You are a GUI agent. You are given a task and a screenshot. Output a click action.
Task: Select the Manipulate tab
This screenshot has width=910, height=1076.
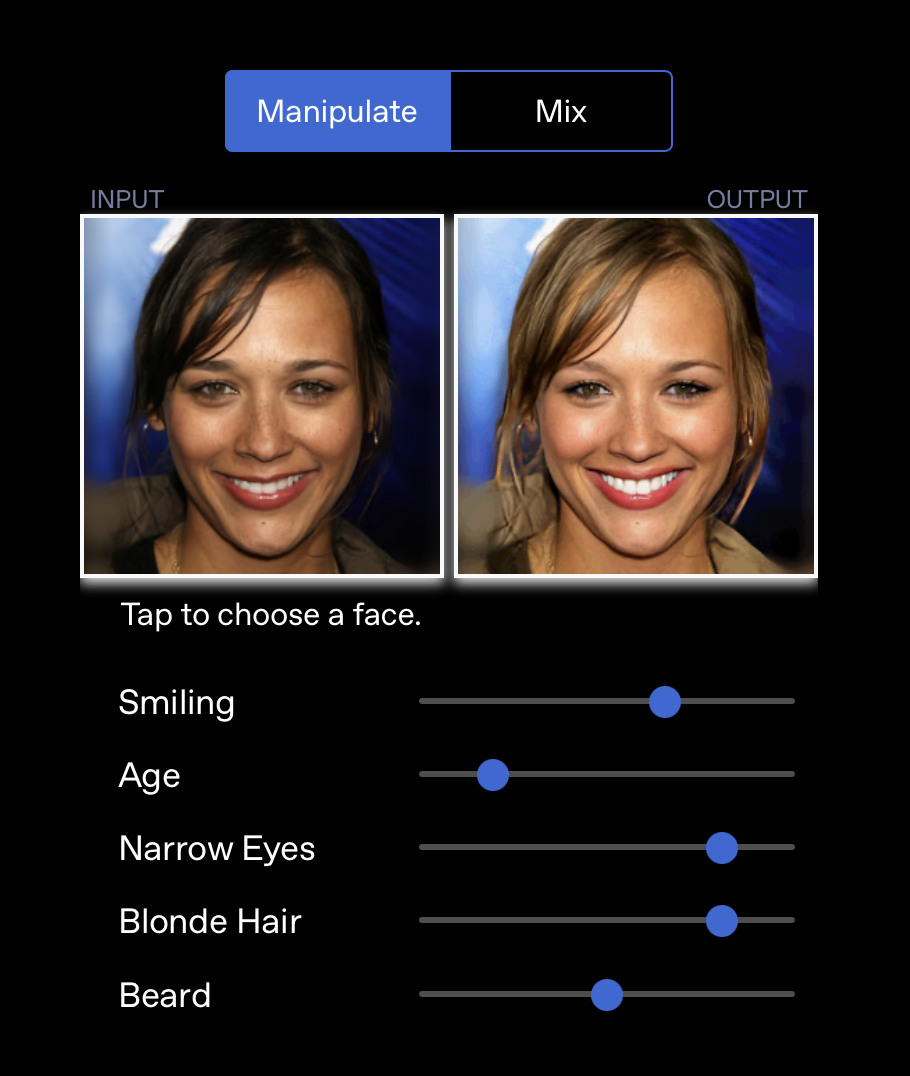click(x=338, y=111)
